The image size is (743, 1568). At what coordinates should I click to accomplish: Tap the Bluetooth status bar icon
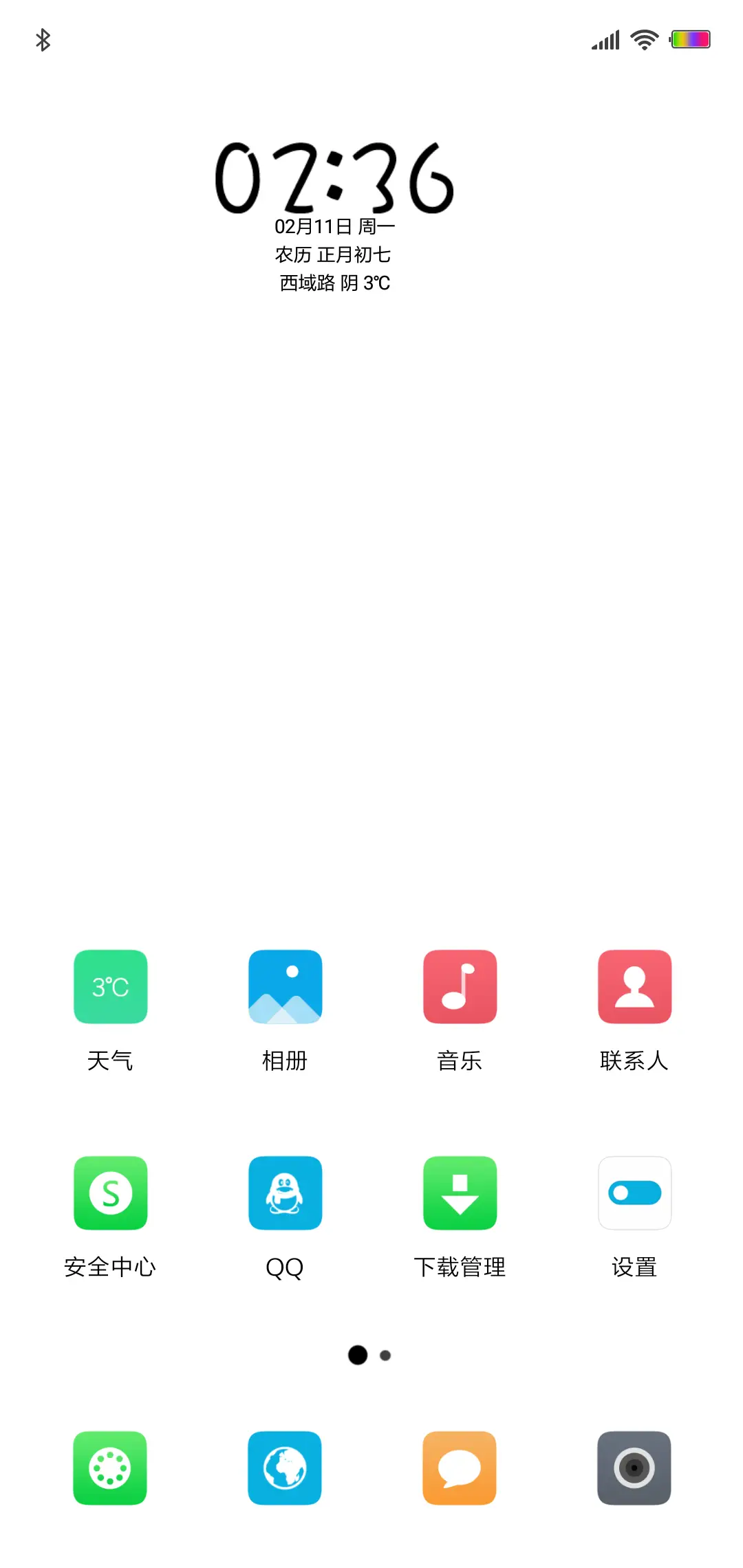(43, 39)
